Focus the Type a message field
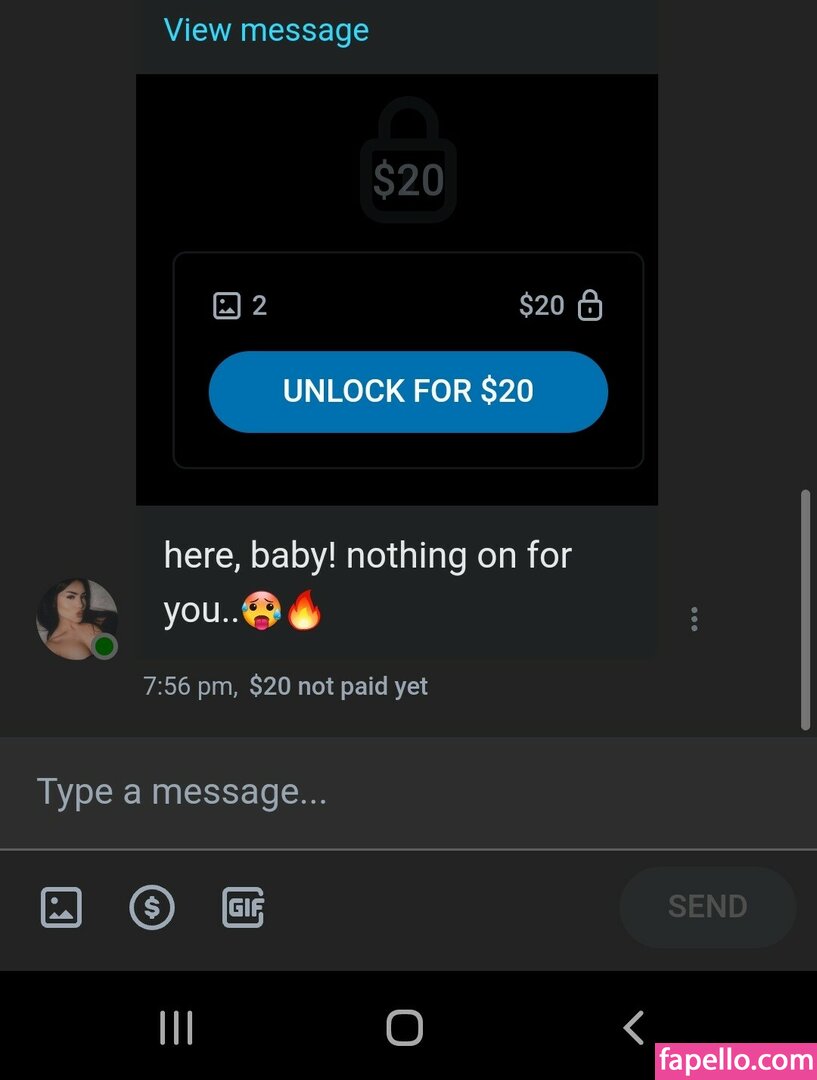The height and width of the screenshot is (1080, 817). 400,792
